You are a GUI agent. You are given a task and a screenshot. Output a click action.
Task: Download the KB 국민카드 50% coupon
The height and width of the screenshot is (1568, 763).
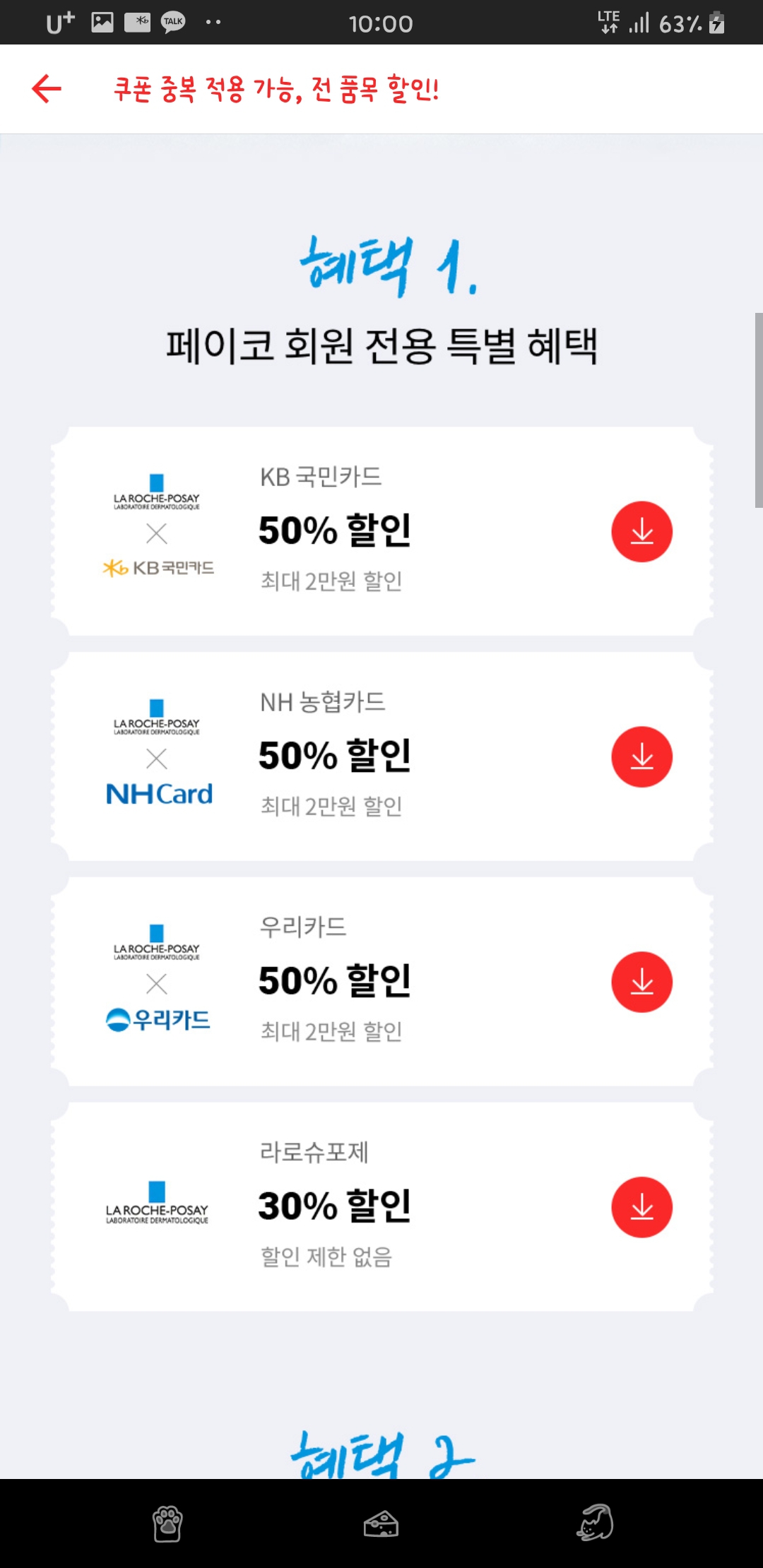tap(641, 532)
